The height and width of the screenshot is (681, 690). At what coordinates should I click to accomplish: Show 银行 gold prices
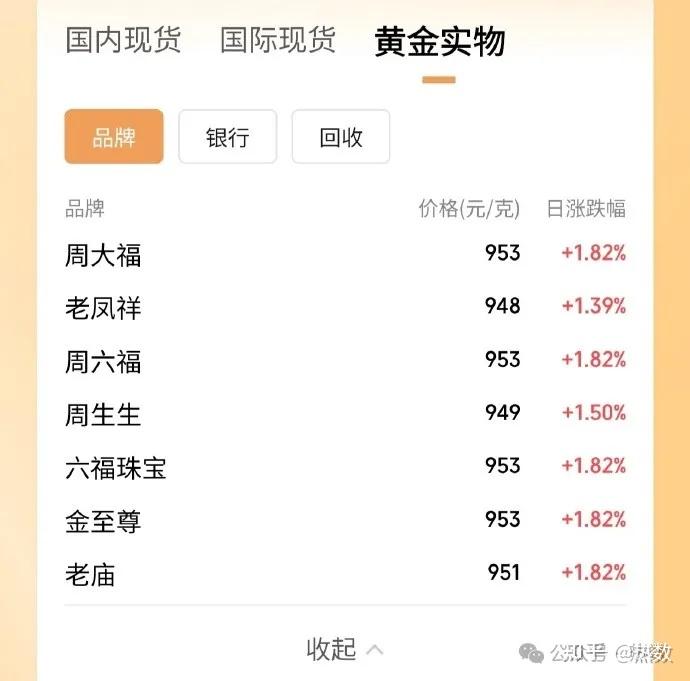coord(227,137)
